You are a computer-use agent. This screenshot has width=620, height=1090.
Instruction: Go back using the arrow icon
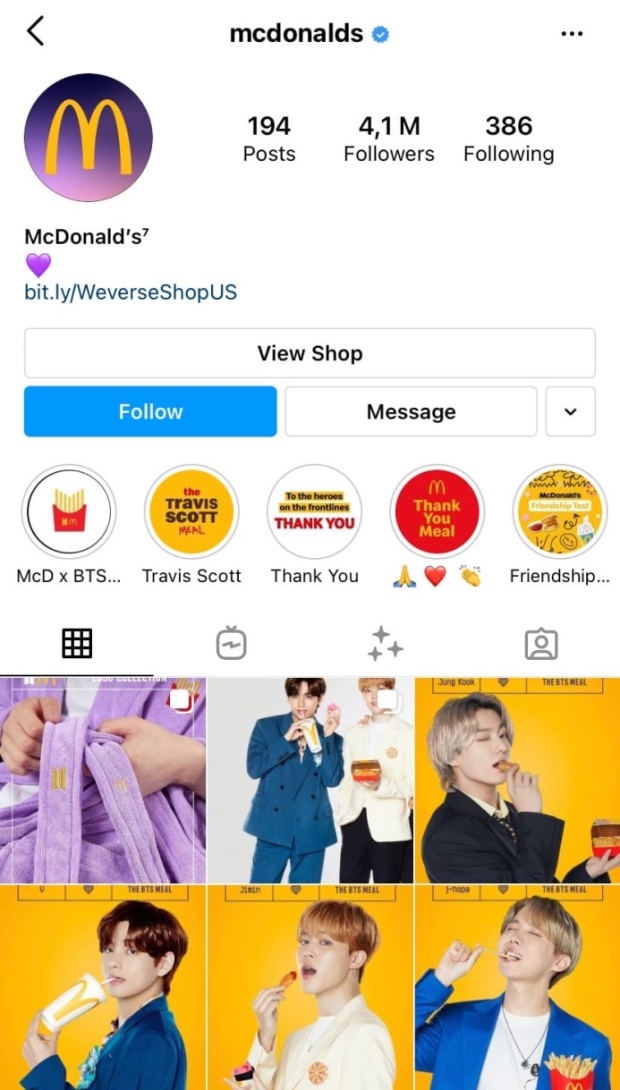(36, 32)
